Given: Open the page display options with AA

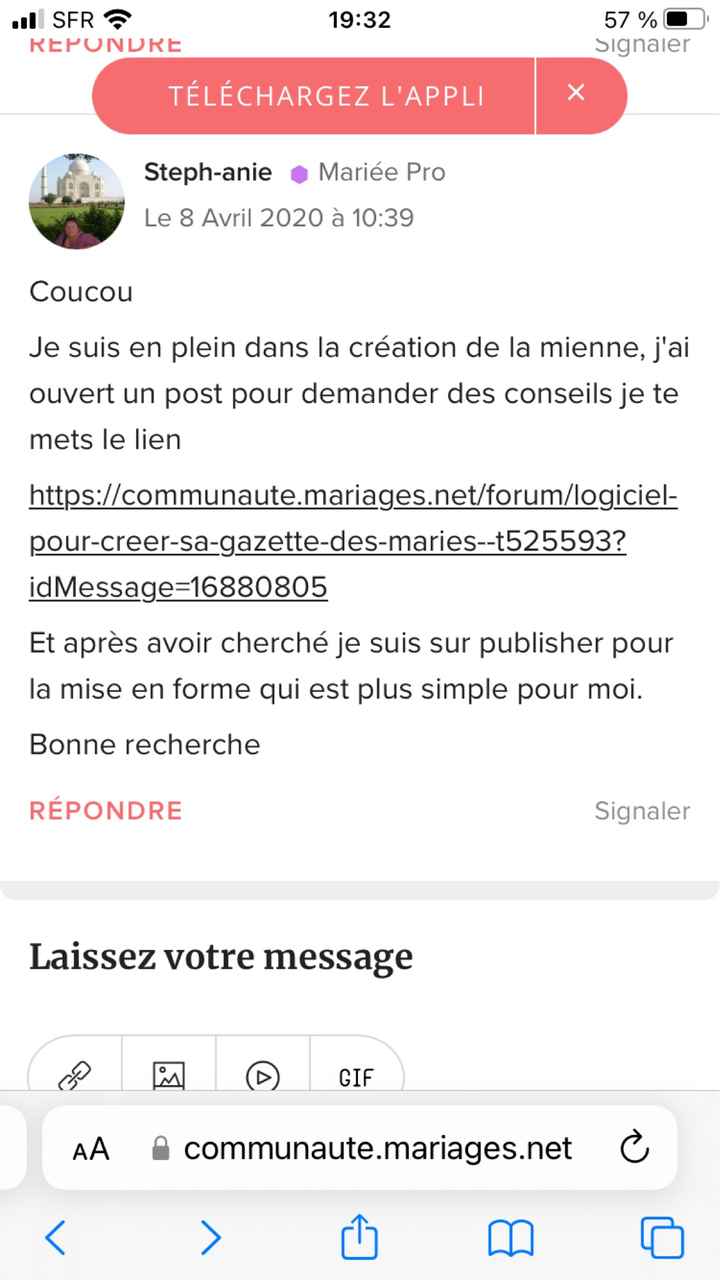Looking at the screenshot, I should [89, 1148].
